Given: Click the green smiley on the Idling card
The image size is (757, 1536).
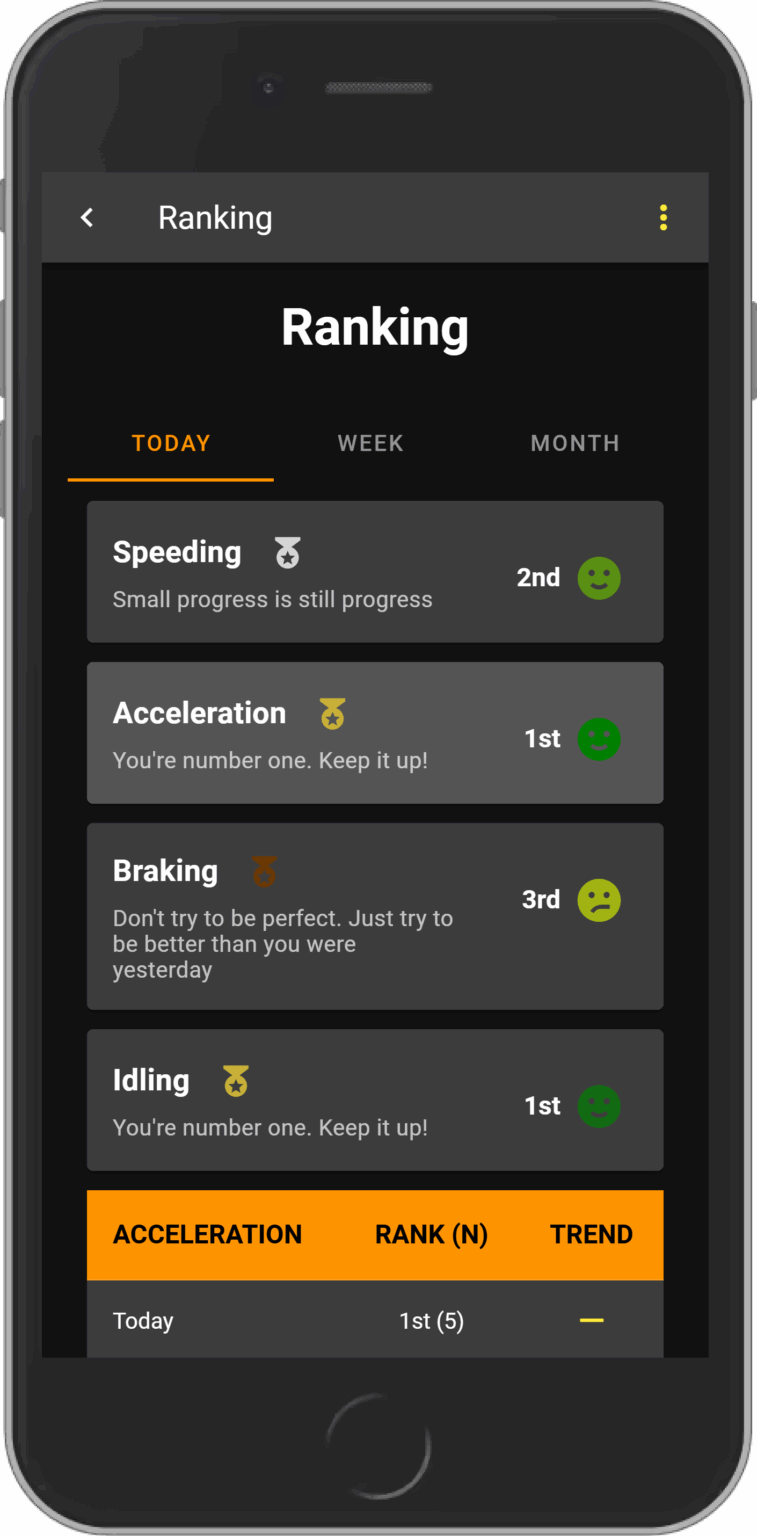Looking at the screenshot, I should (x=599, y=1106).
